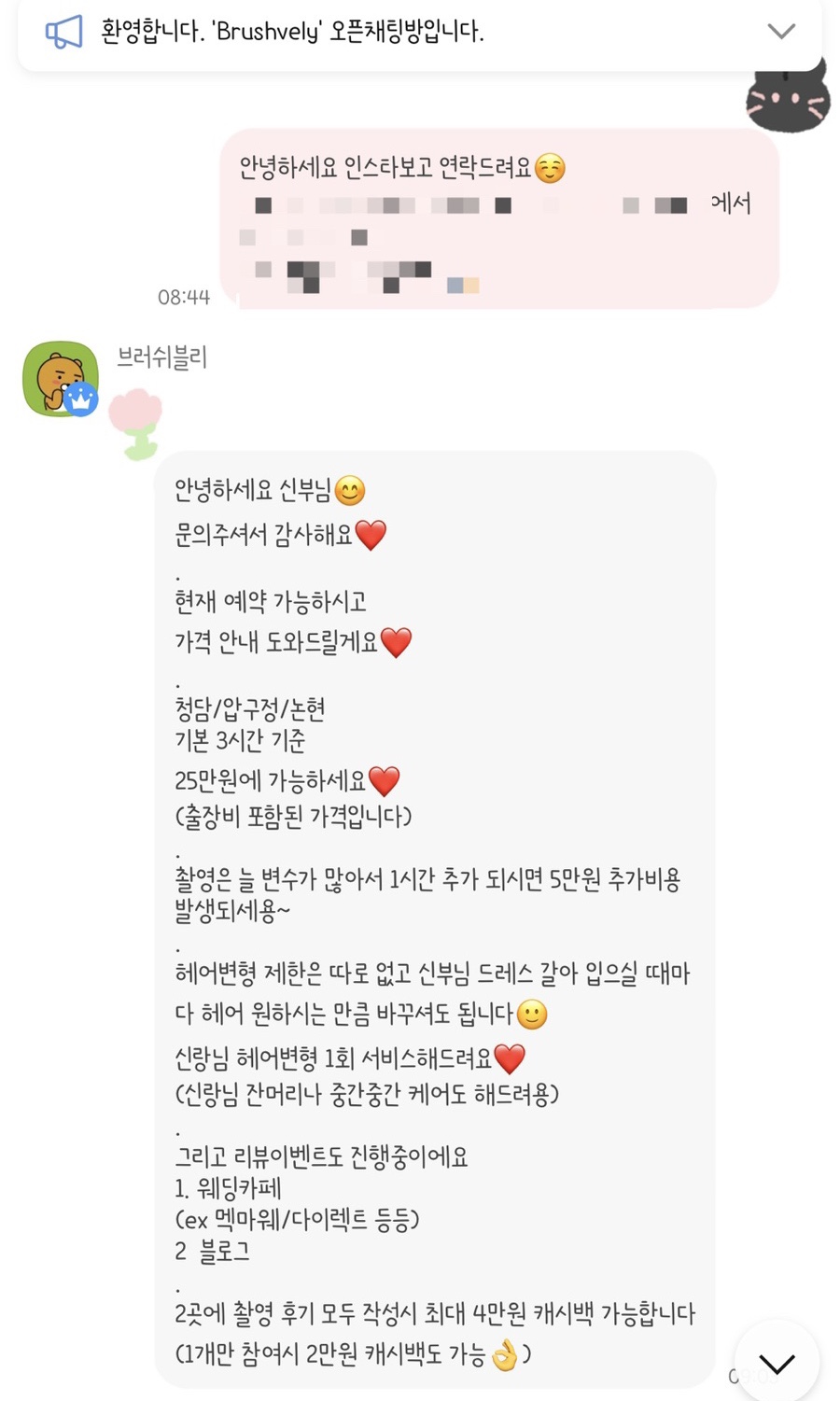840x1401 pixels.
Task: Expand the Brushvely announcement banner
Action: click(x=780, y=32)
